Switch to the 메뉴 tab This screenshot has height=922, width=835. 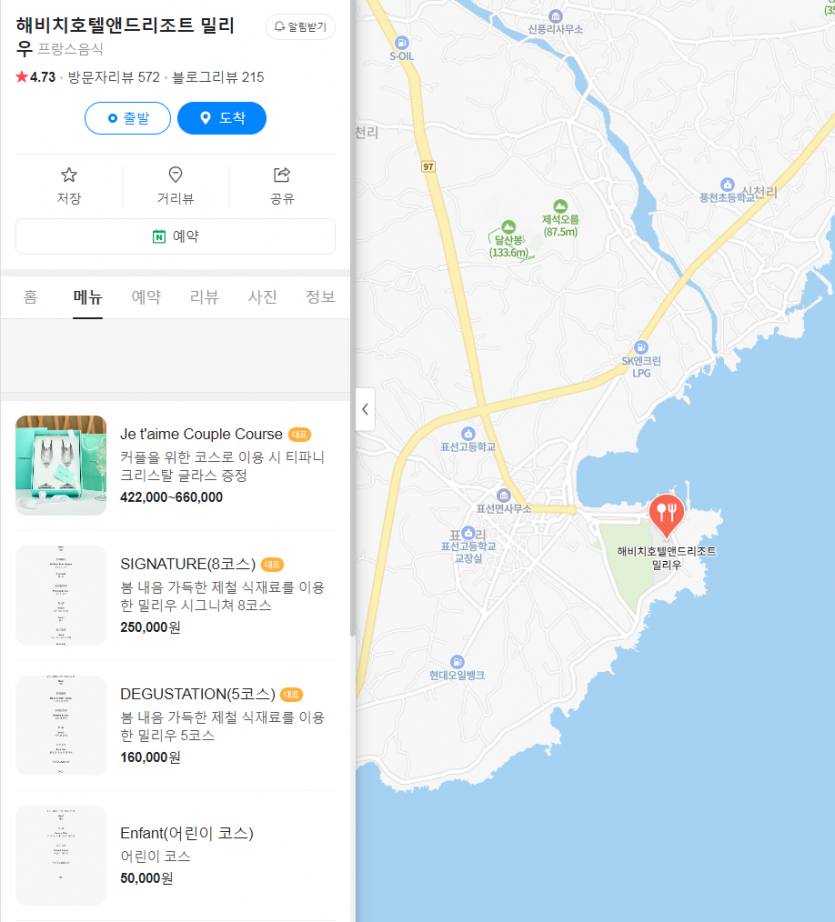coord(88,297)
